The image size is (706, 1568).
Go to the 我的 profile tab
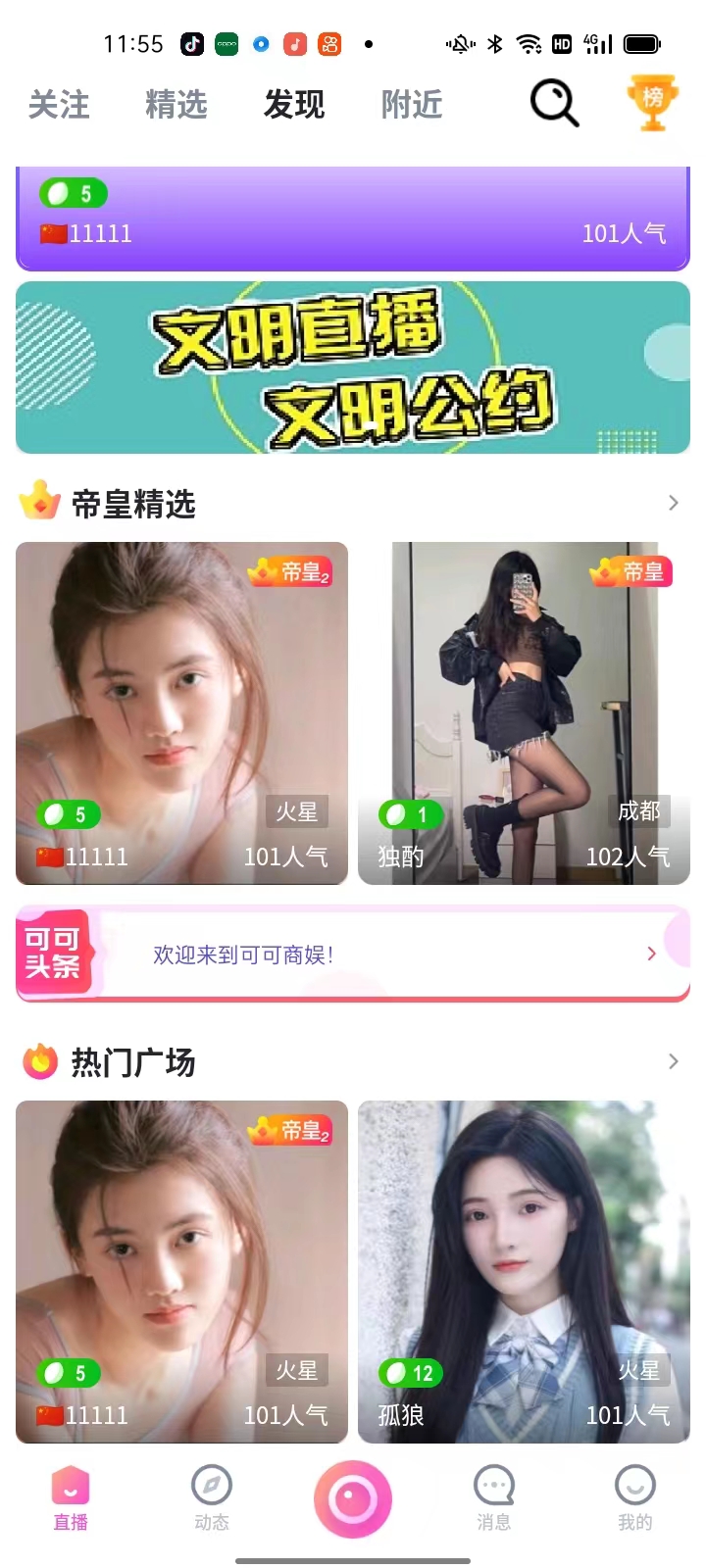pos(634,1497)
